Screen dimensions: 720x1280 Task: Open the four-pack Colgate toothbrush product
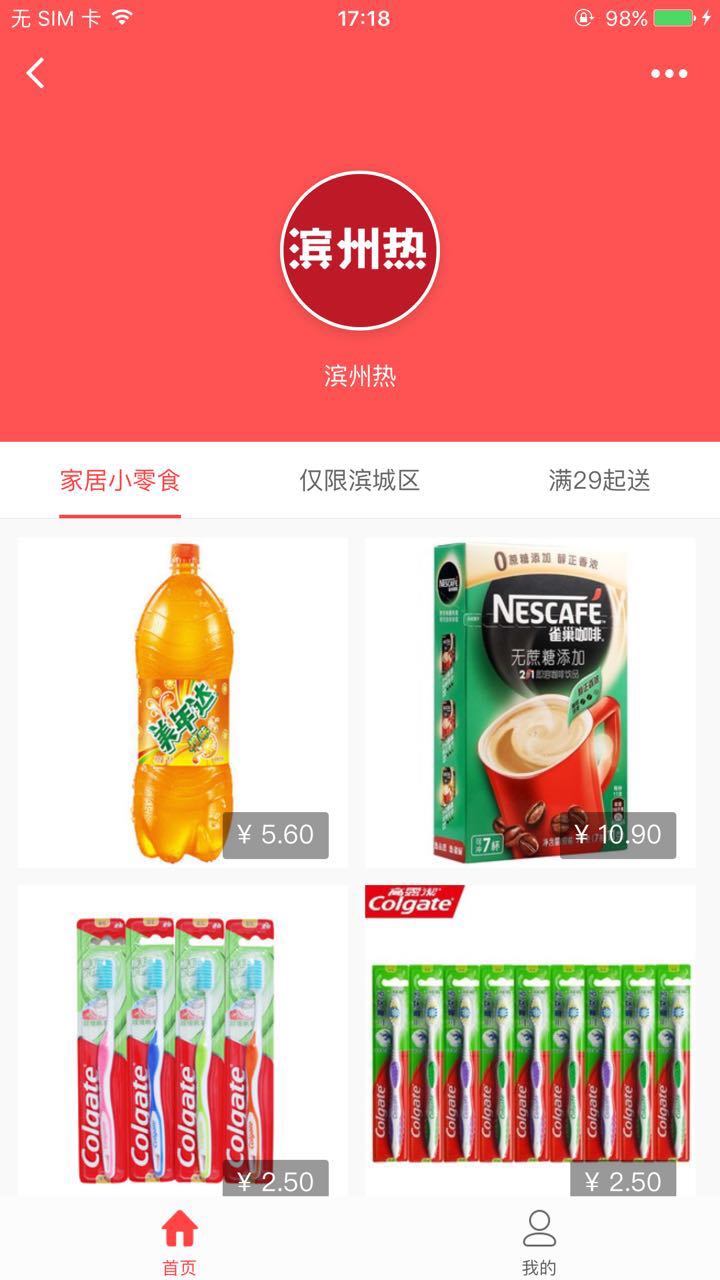pos(183,1040)
